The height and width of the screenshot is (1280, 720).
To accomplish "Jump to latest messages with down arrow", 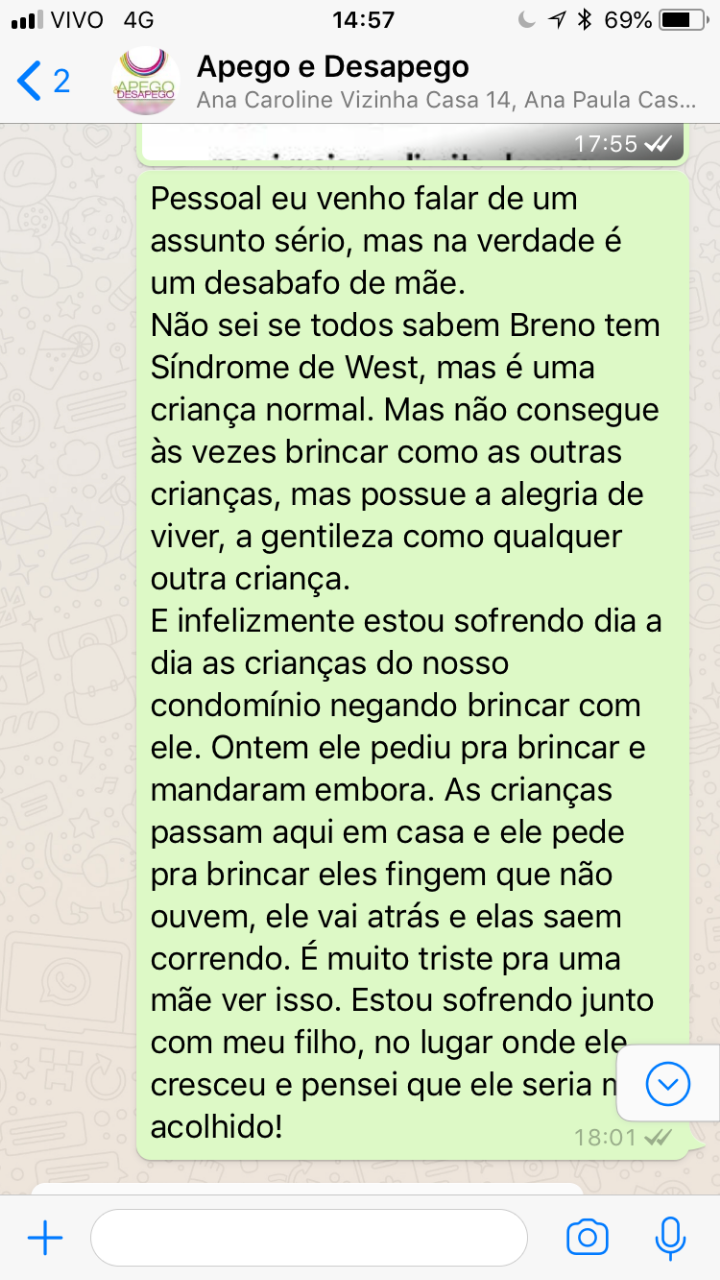I will [667, 1083].
